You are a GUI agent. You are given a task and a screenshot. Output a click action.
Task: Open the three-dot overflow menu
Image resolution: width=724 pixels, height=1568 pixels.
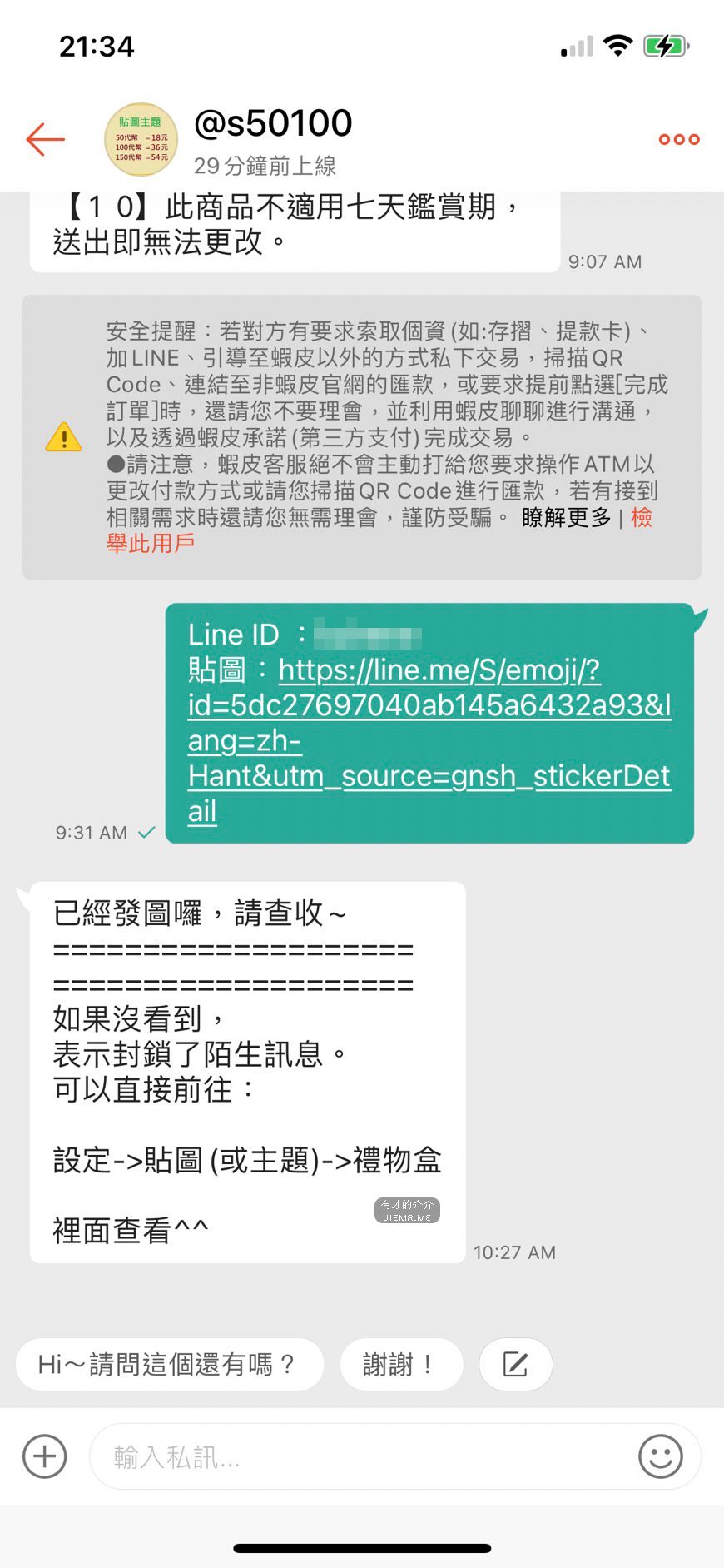coord(678,139)
